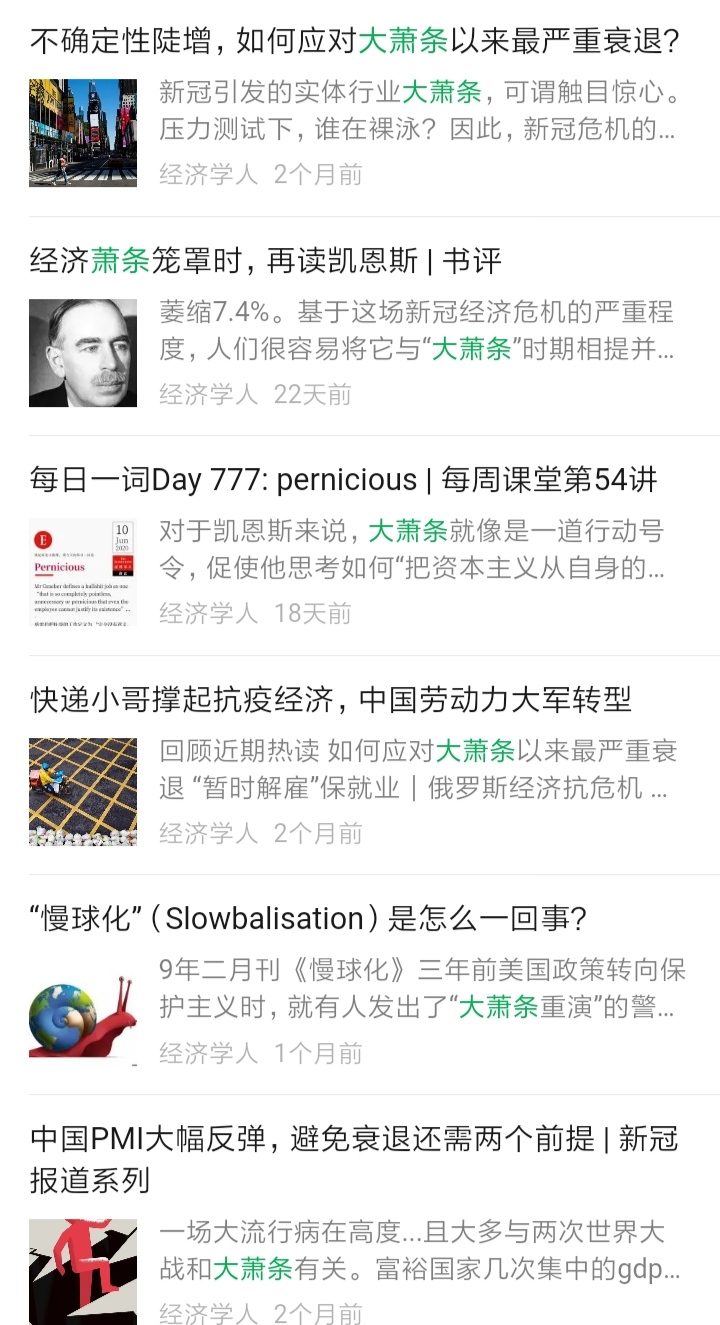720x1325 pixels.
Task: Open the “慢球化” (Slowbalisation) article
Action: coord(308,919)
